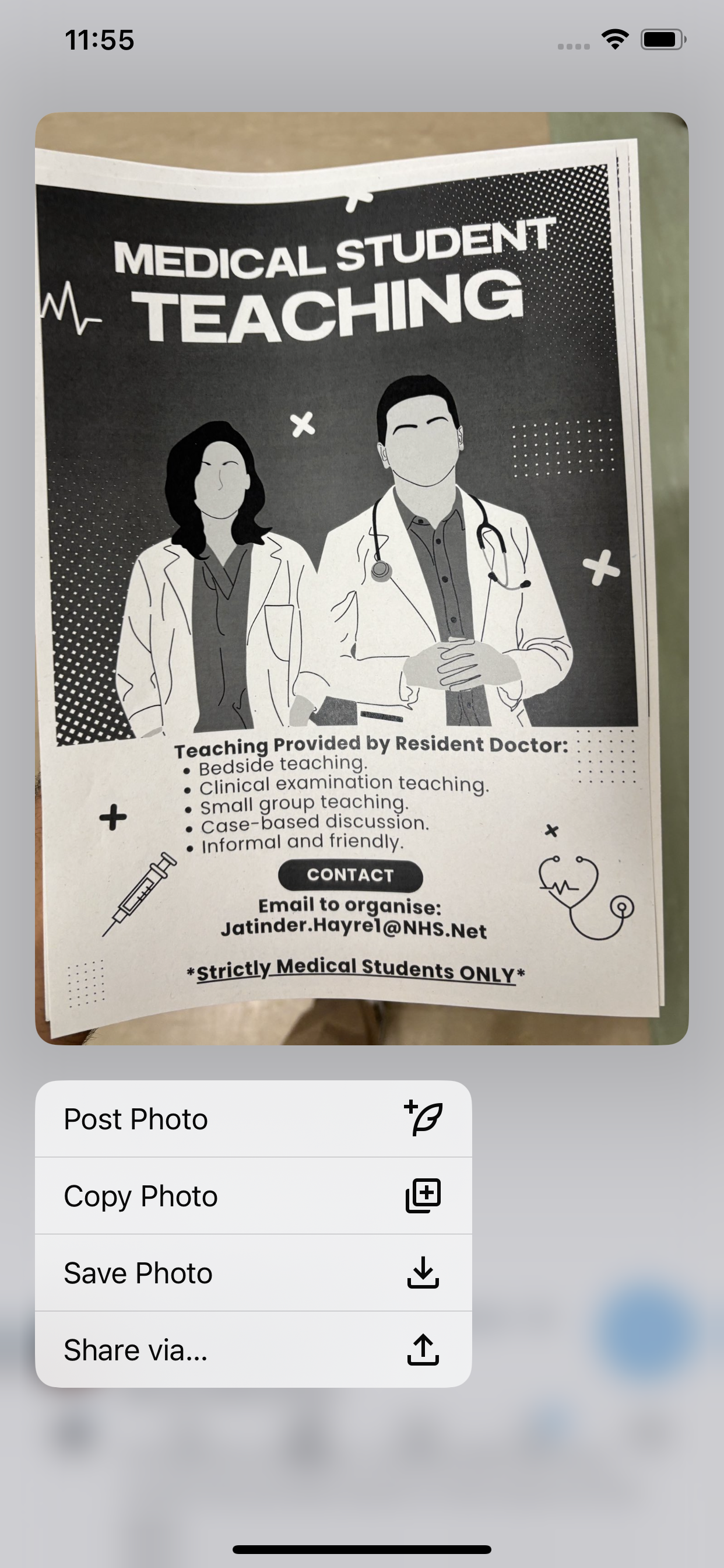Choose Copy Photo option
This screenshot has width=724, height=1568.
pos(253,1196)
